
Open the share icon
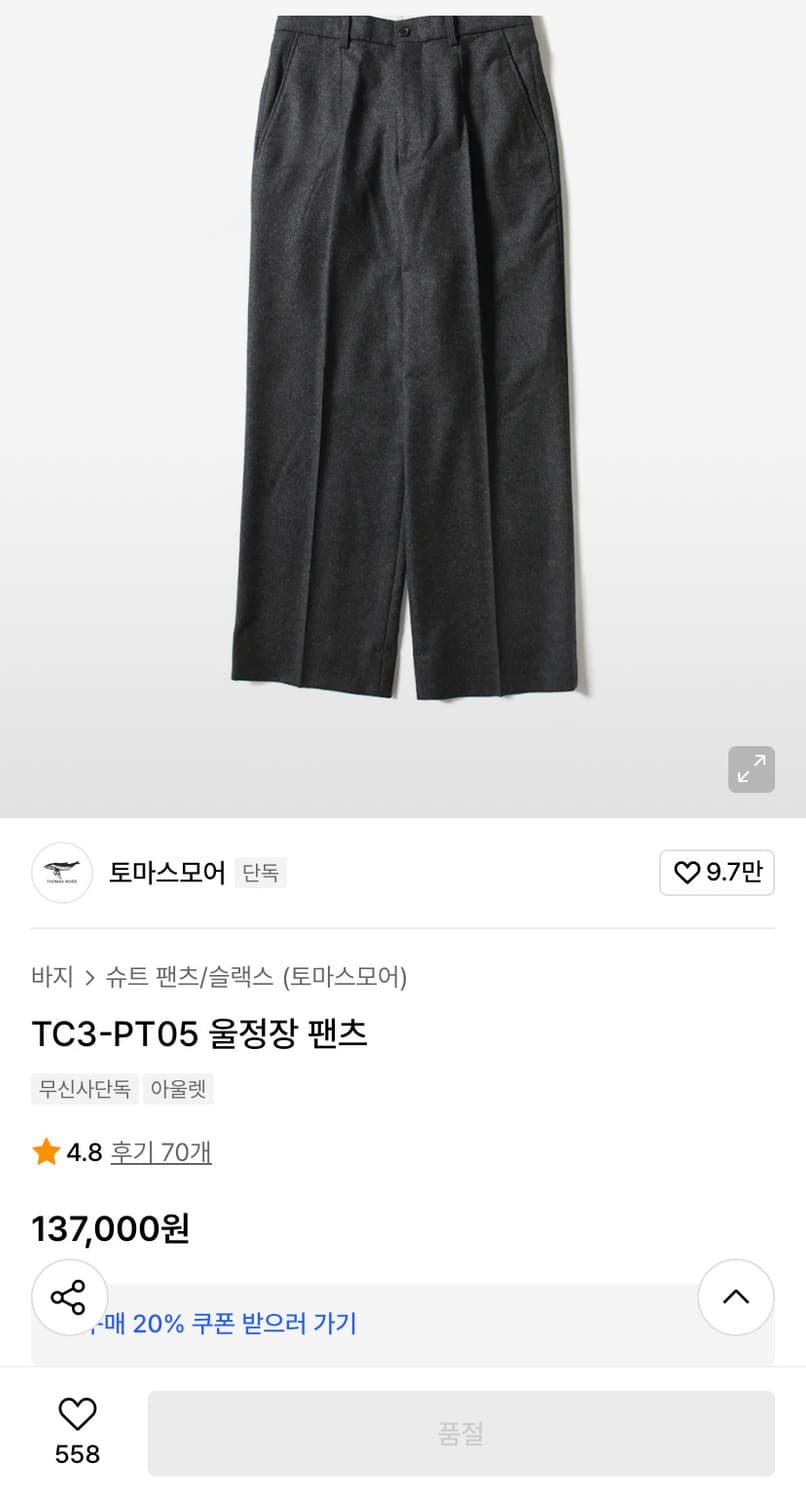click(x=69, y=1297)
